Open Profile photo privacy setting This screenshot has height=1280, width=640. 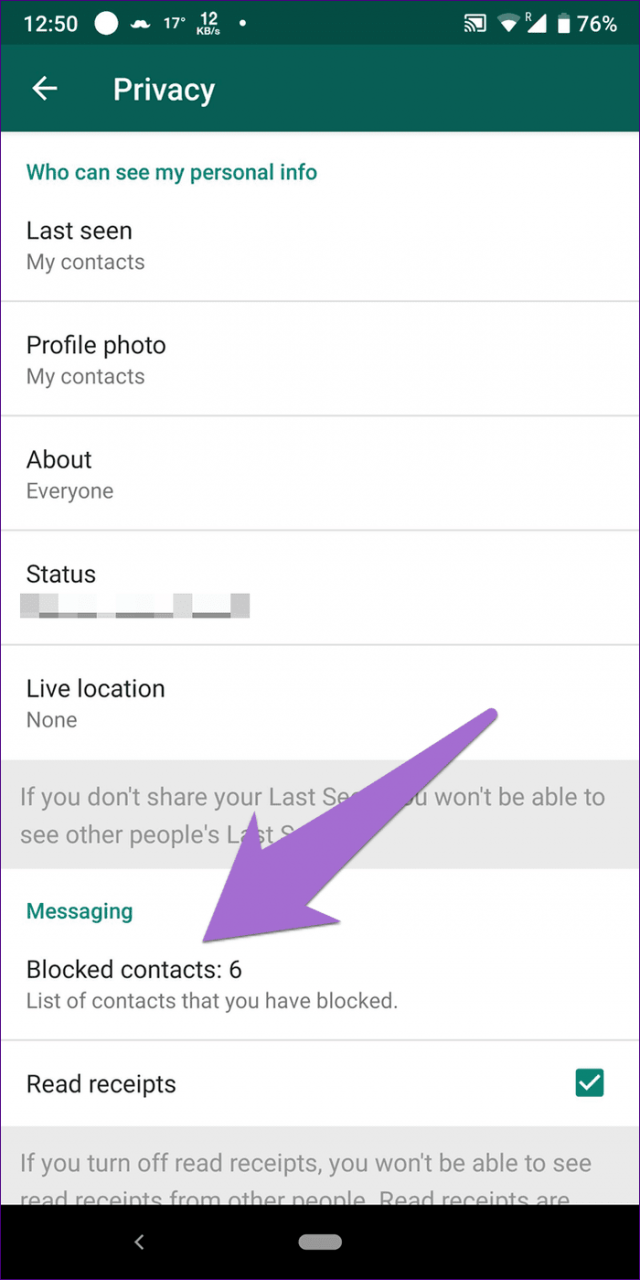click(x=320, y=360)
